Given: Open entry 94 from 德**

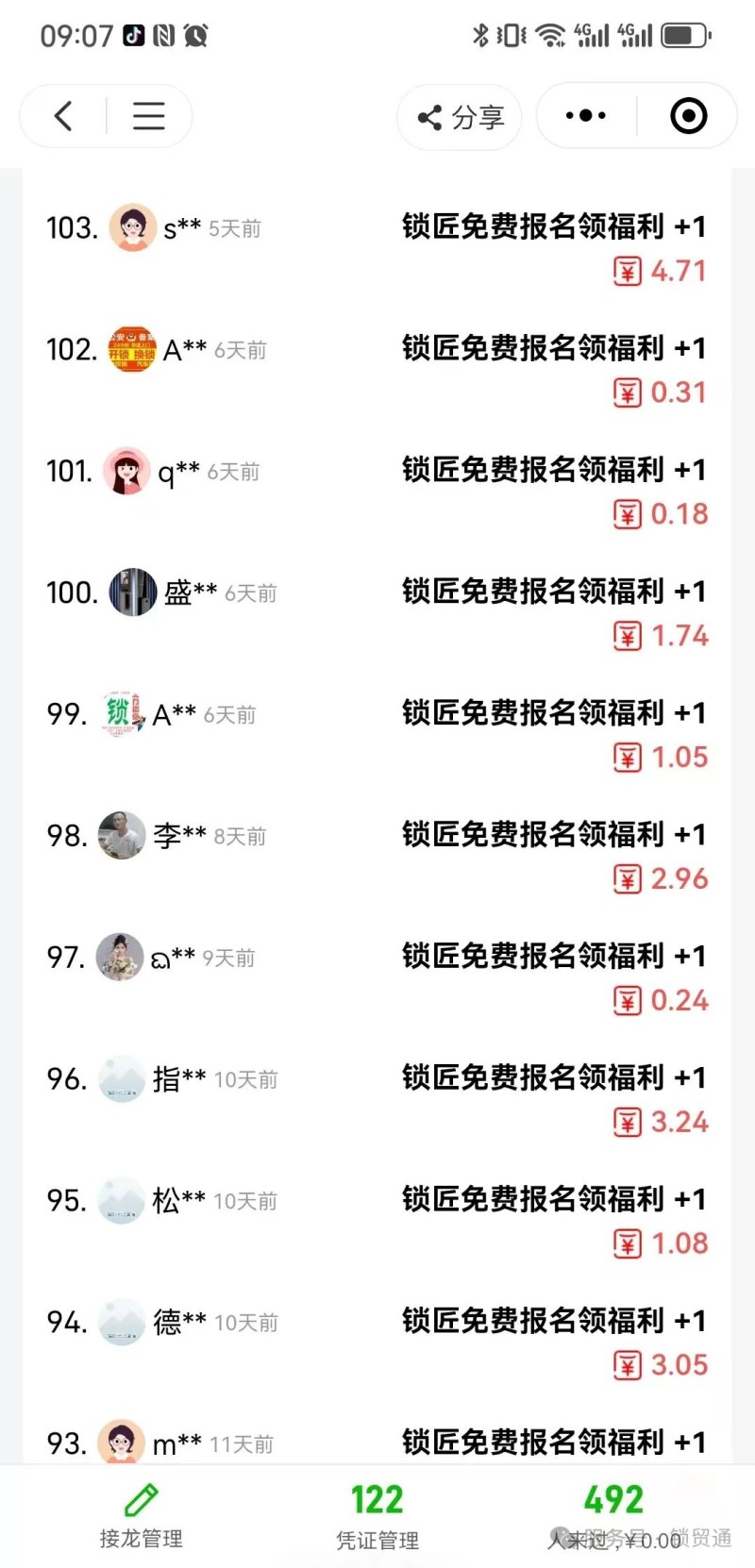Looking at the screenshot, I should pos(377,1341).
